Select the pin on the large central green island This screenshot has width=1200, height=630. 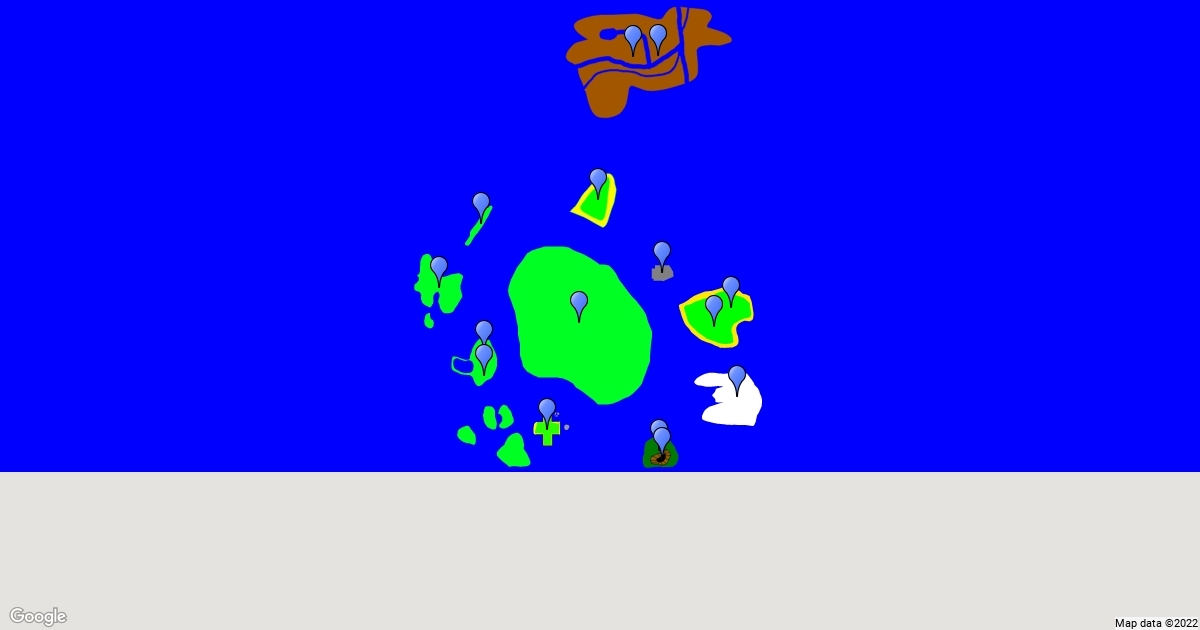[x=579, y=304]
